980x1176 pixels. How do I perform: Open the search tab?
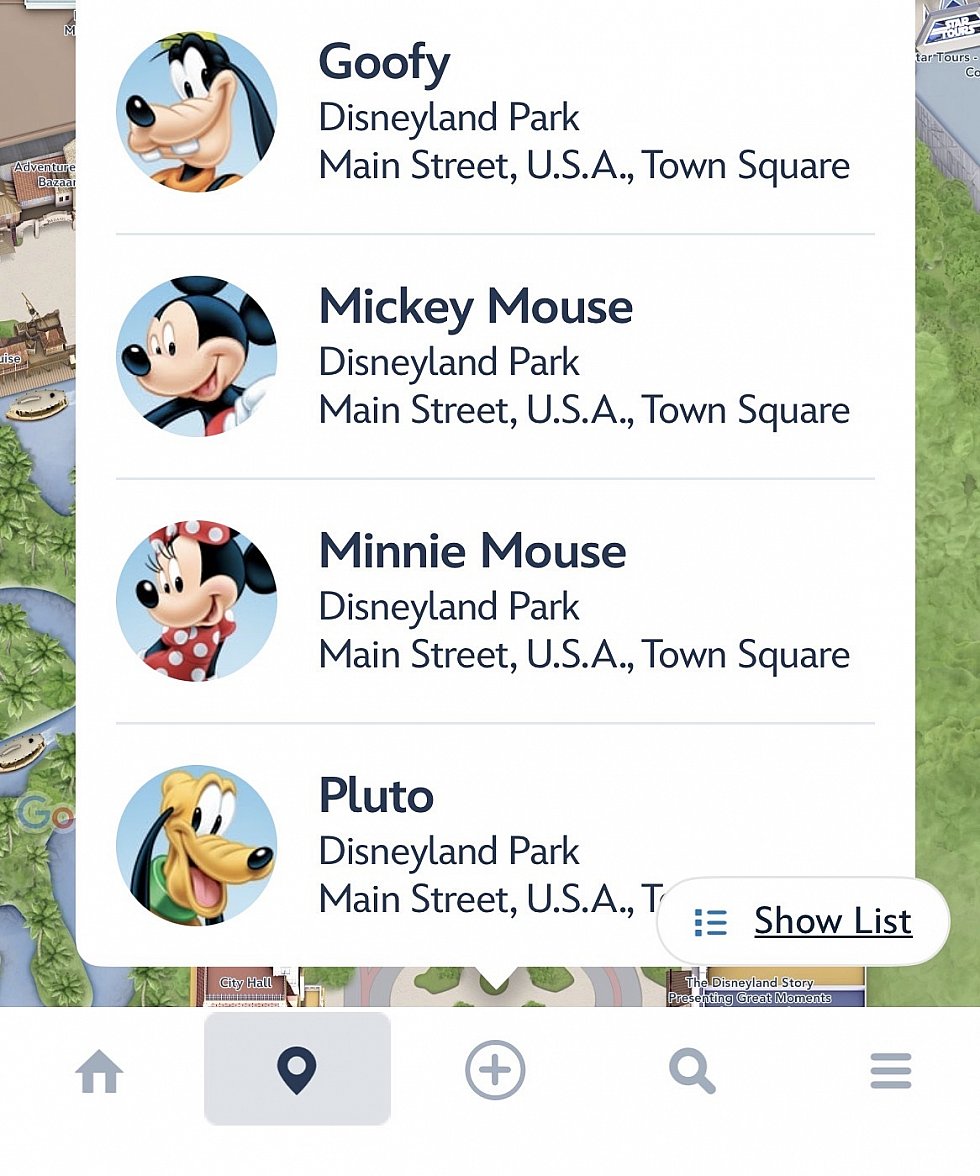(692, 1071)
